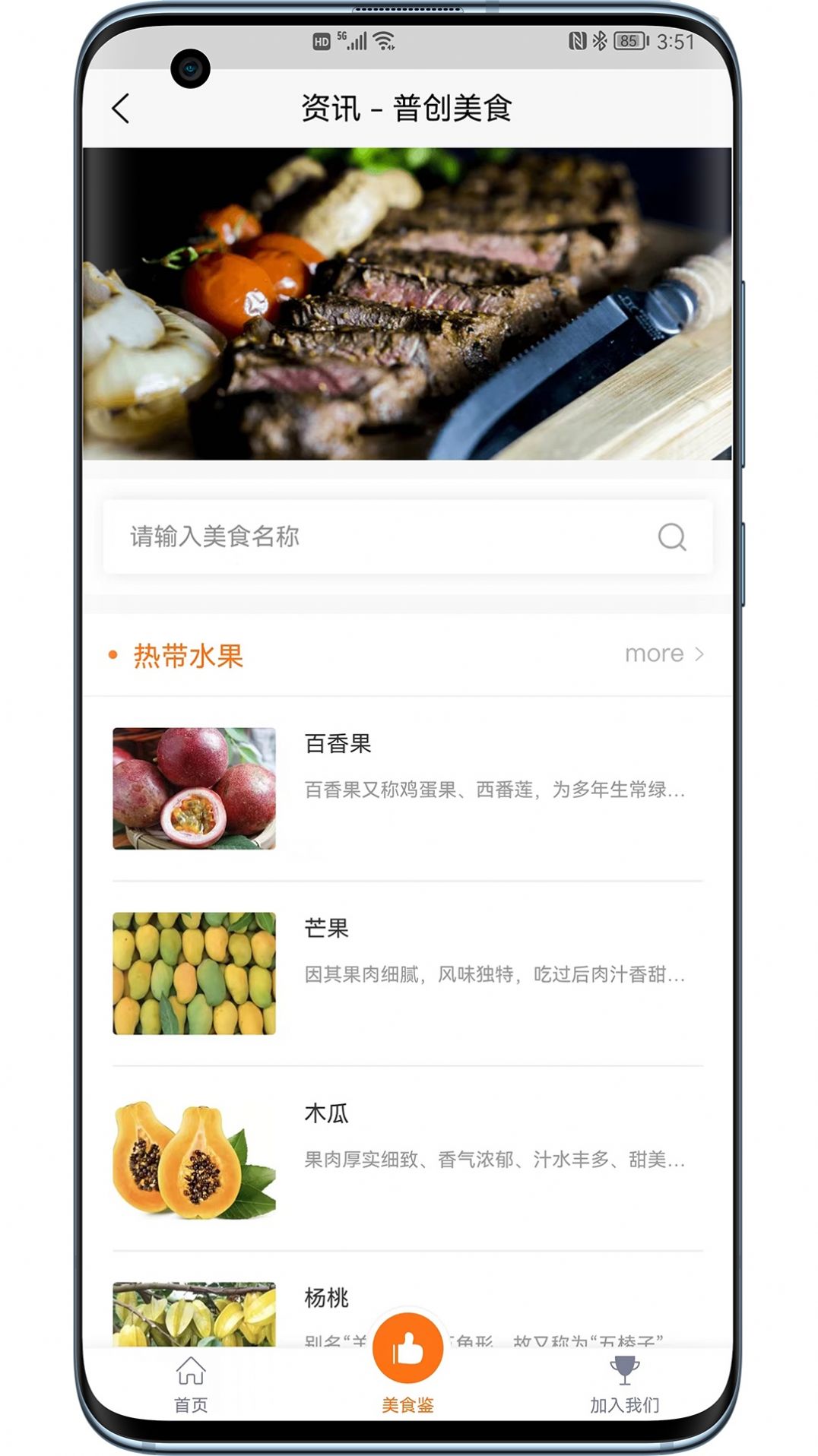
Task: Tap the 请输入美食名称 search field
Action: [x=342, y=537]
